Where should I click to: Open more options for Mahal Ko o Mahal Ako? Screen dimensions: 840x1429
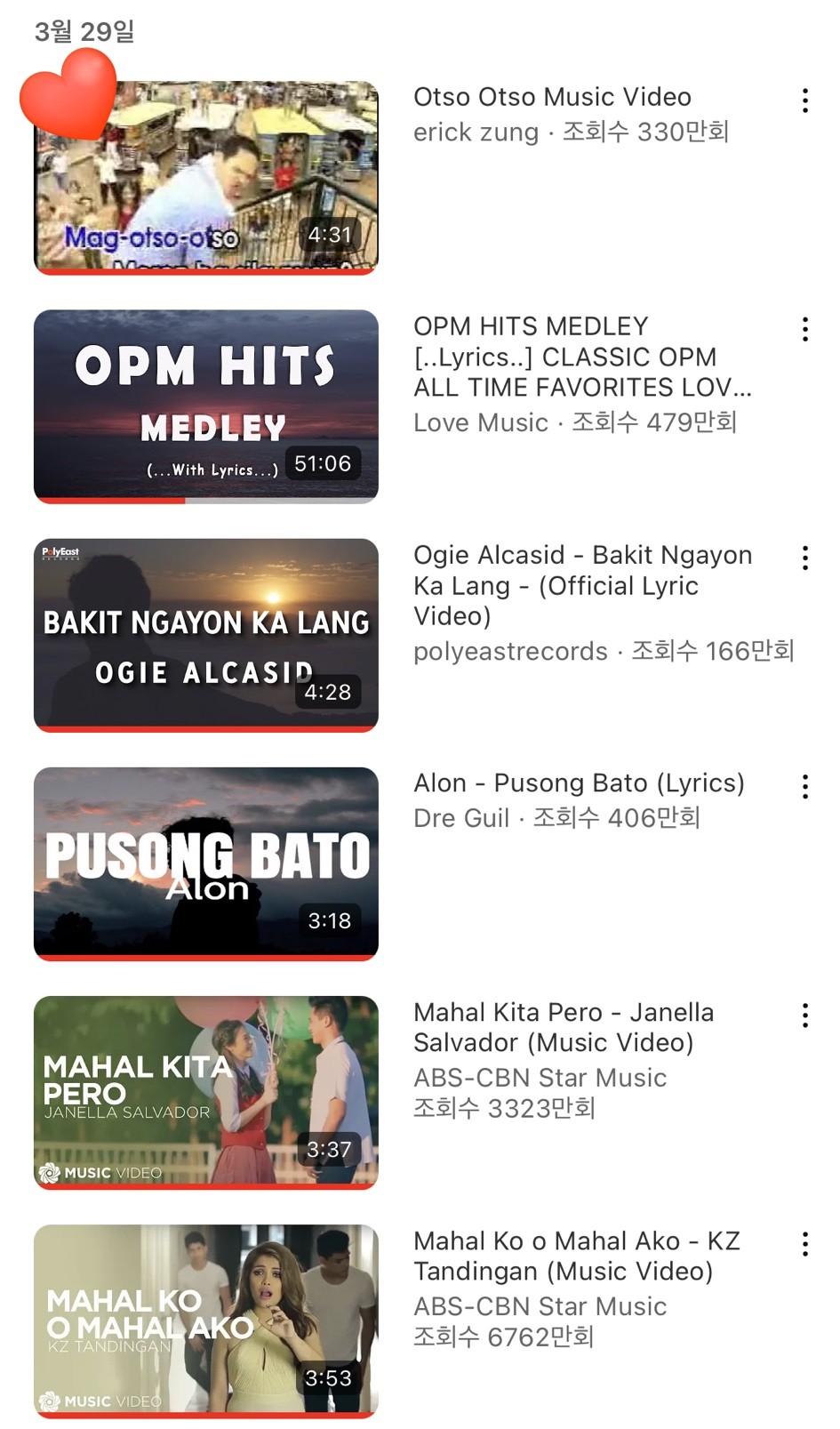pyautogui.click(x=804, y=1243)
